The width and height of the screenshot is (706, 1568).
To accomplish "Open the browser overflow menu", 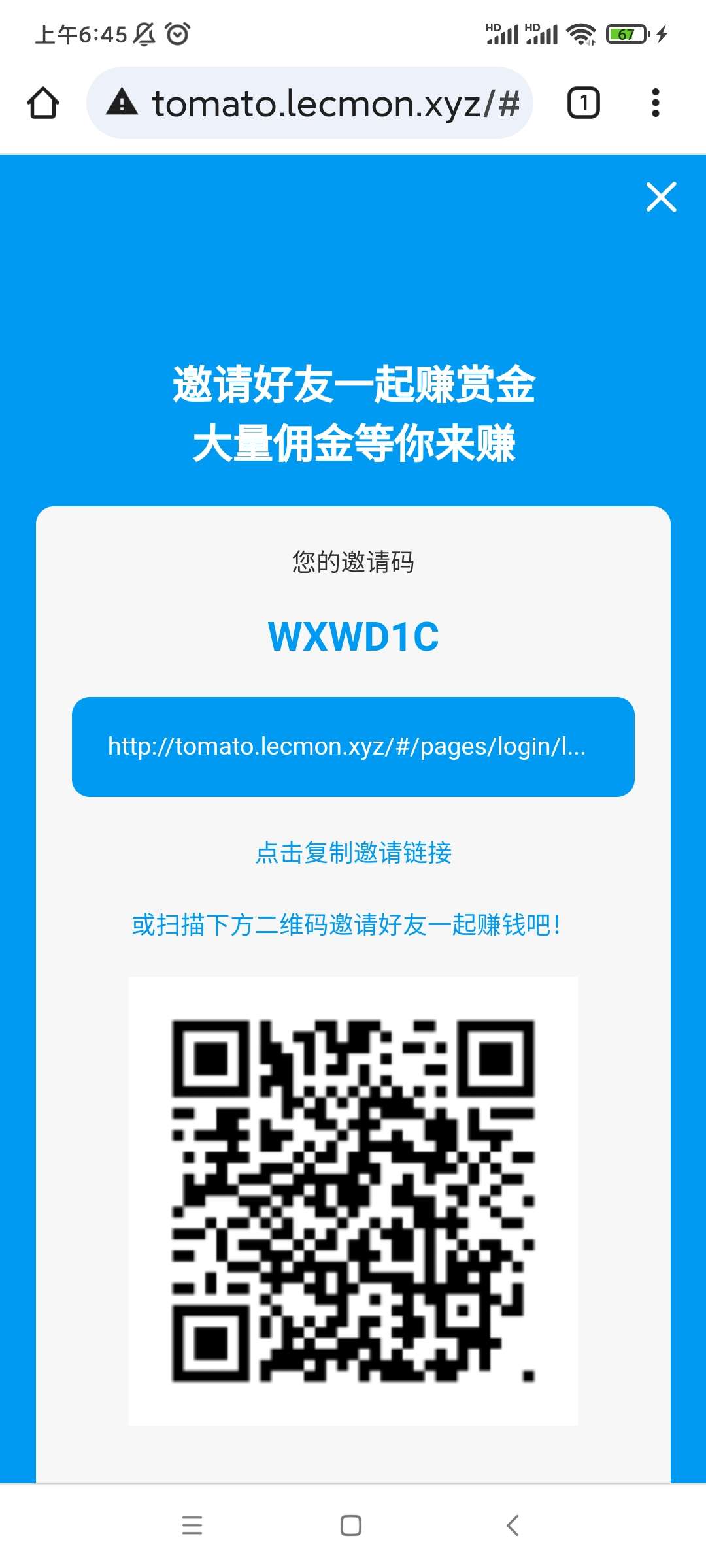I will (655, 103).
